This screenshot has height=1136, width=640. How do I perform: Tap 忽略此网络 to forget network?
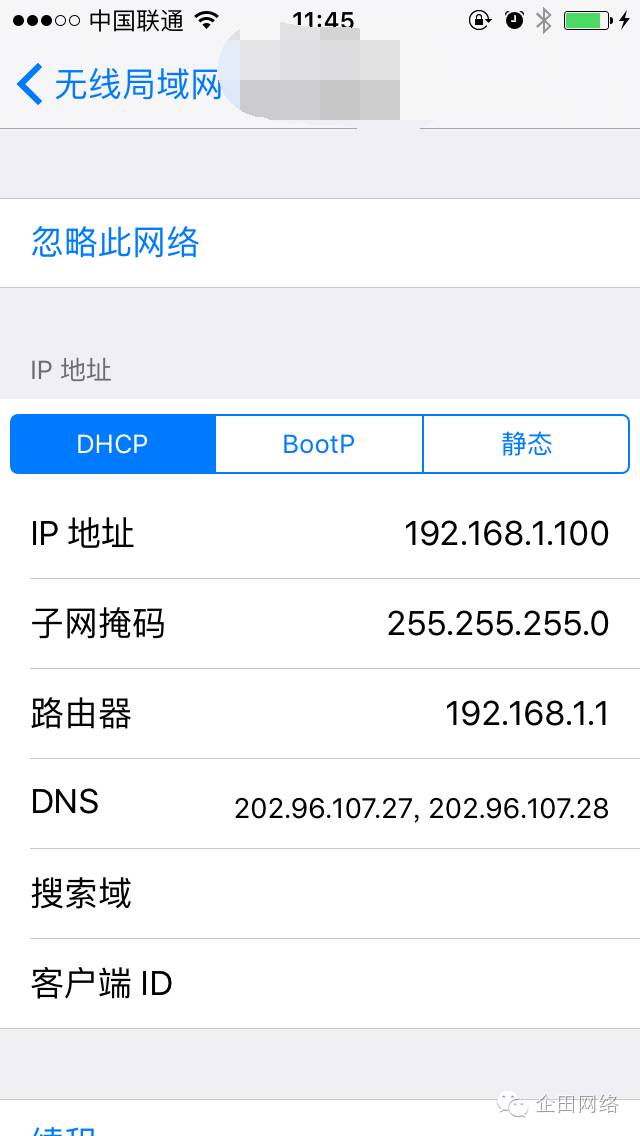pyautogui.click(x=115, y=243)
